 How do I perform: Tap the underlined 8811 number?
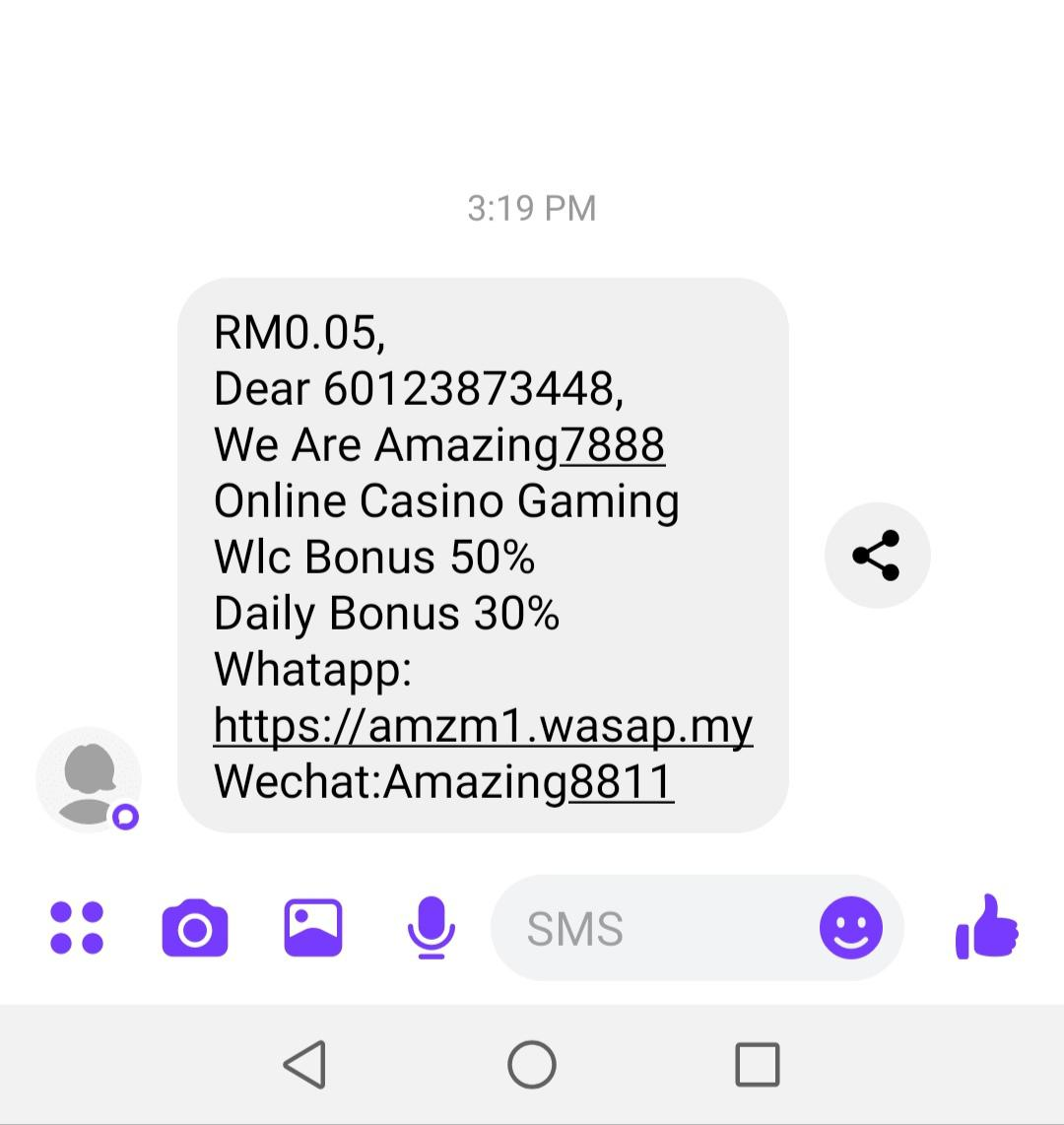(621, 782)
